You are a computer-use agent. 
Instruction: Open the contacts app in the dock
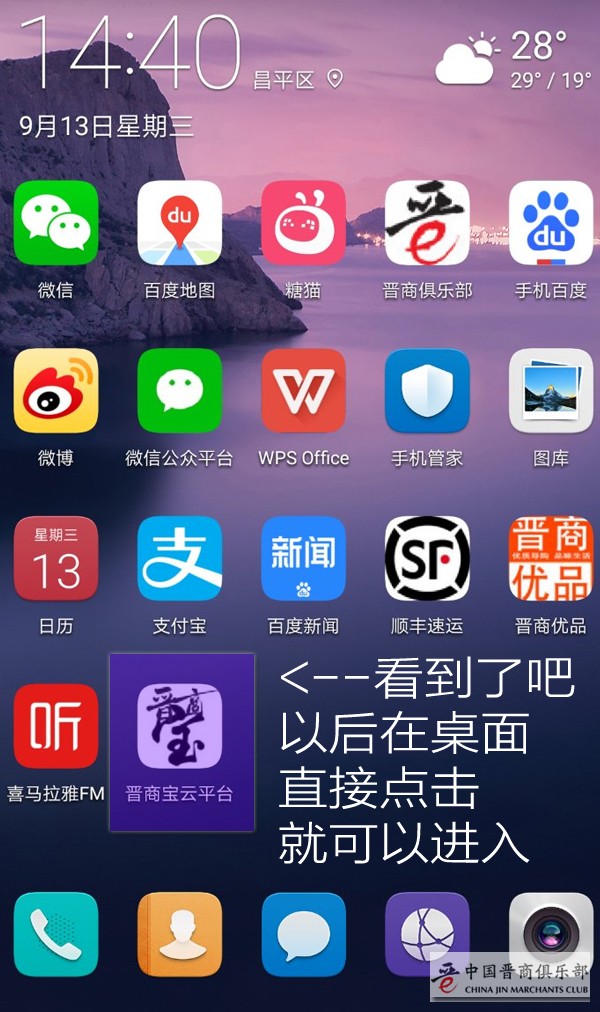[x=180, y=934]
